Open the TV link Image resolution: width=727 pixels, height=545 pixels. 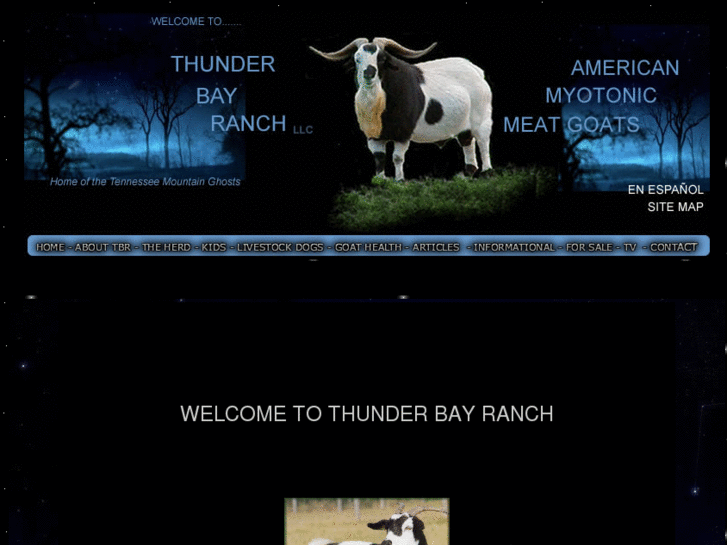[x=630, y=247]
